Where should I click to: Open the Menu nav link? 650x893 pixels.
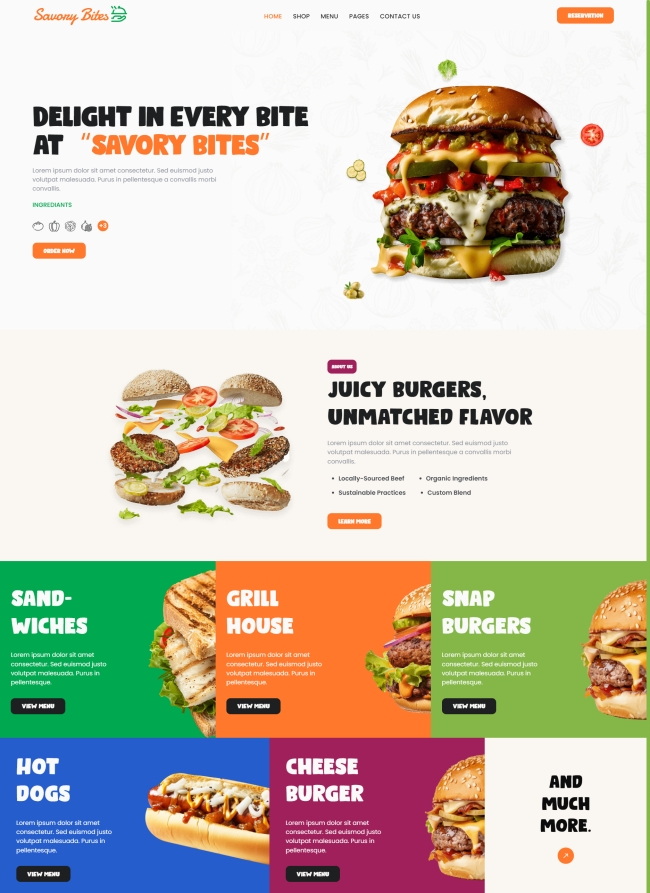click(x=329, y=16)
